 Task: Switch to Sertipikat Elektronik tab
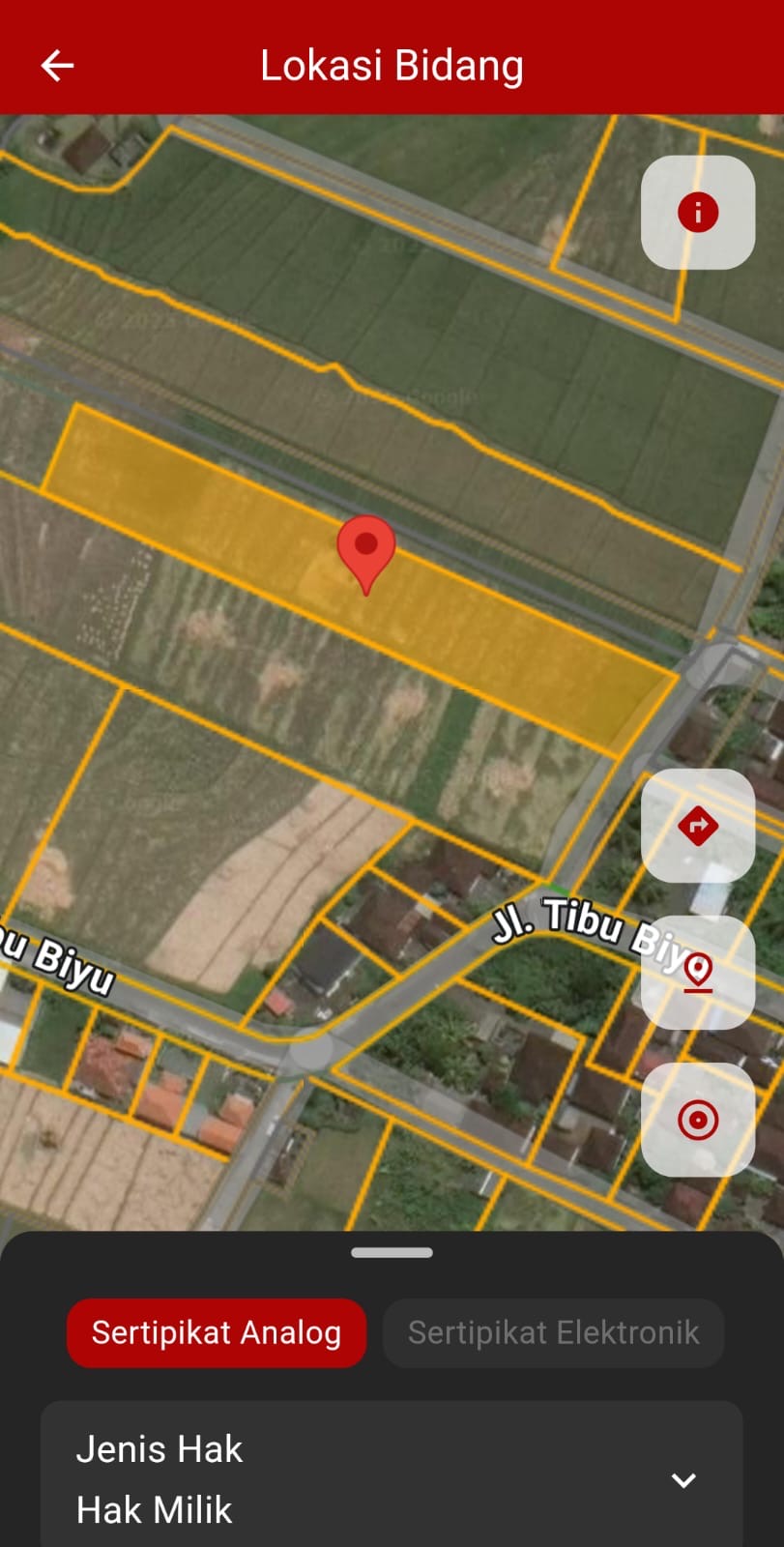pos(553,1332)
